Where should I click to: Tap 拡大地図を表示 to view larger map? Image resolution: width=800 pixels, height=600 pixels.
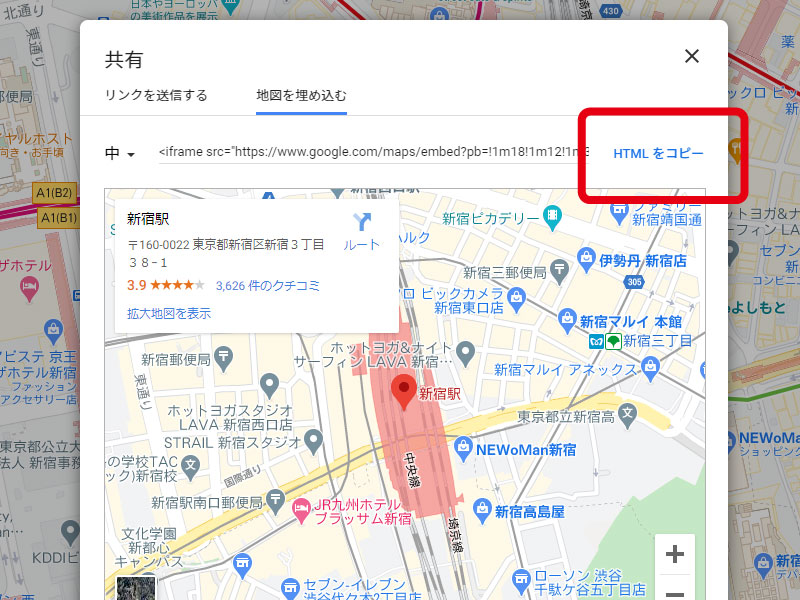169,313
